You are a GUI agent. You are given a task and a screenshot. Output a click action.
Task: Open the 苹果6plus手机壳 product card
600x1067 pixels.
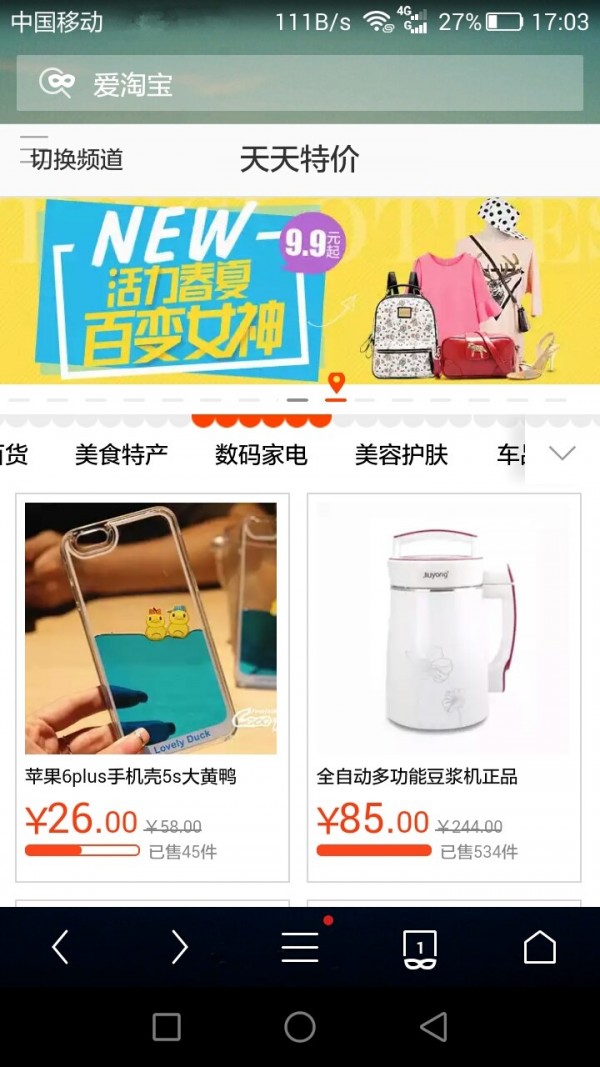(152, 687)
